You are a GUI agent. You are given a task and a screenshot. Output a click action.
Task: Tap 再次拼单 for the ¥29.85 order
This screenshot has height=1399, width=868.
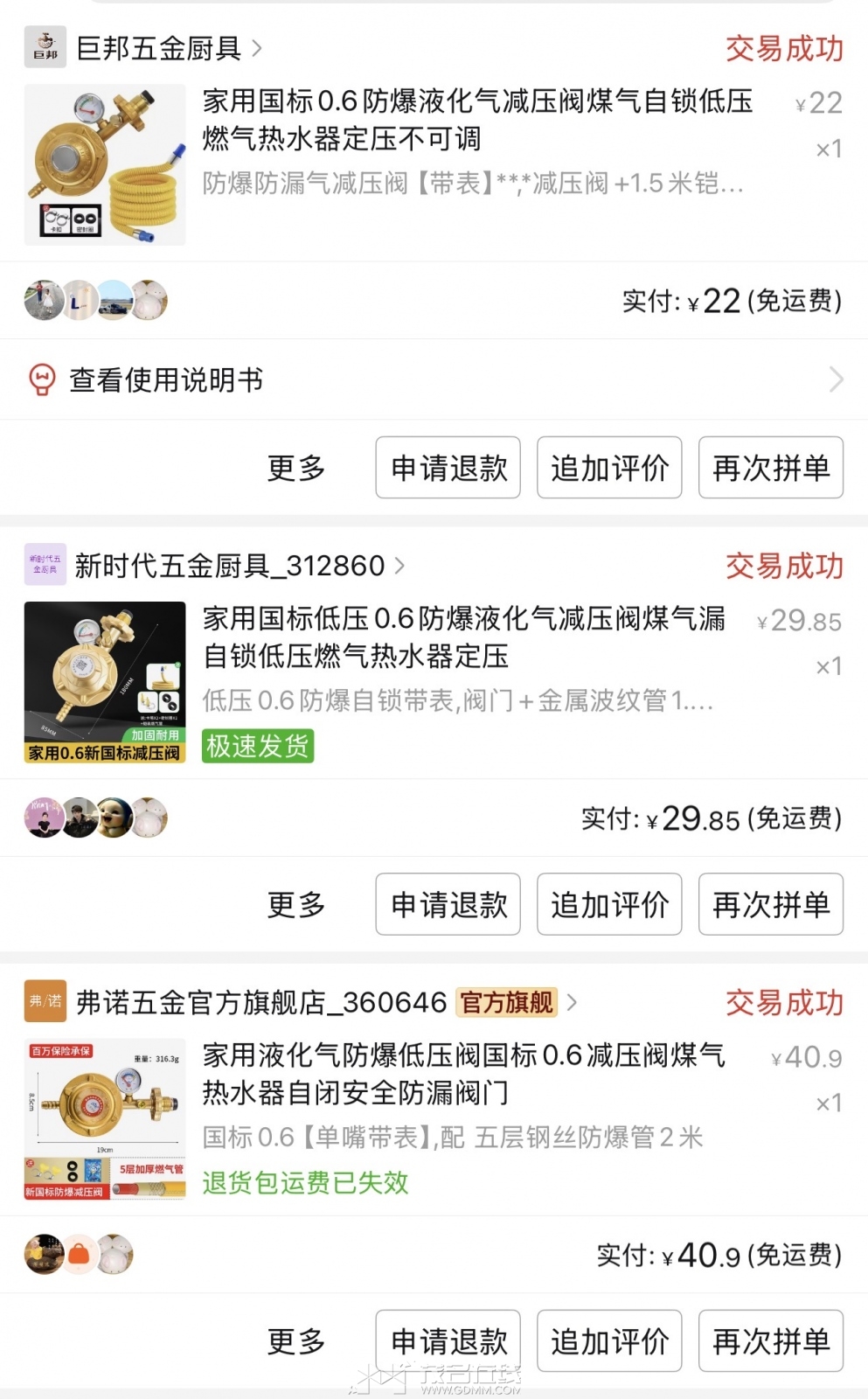pos(771,904)
